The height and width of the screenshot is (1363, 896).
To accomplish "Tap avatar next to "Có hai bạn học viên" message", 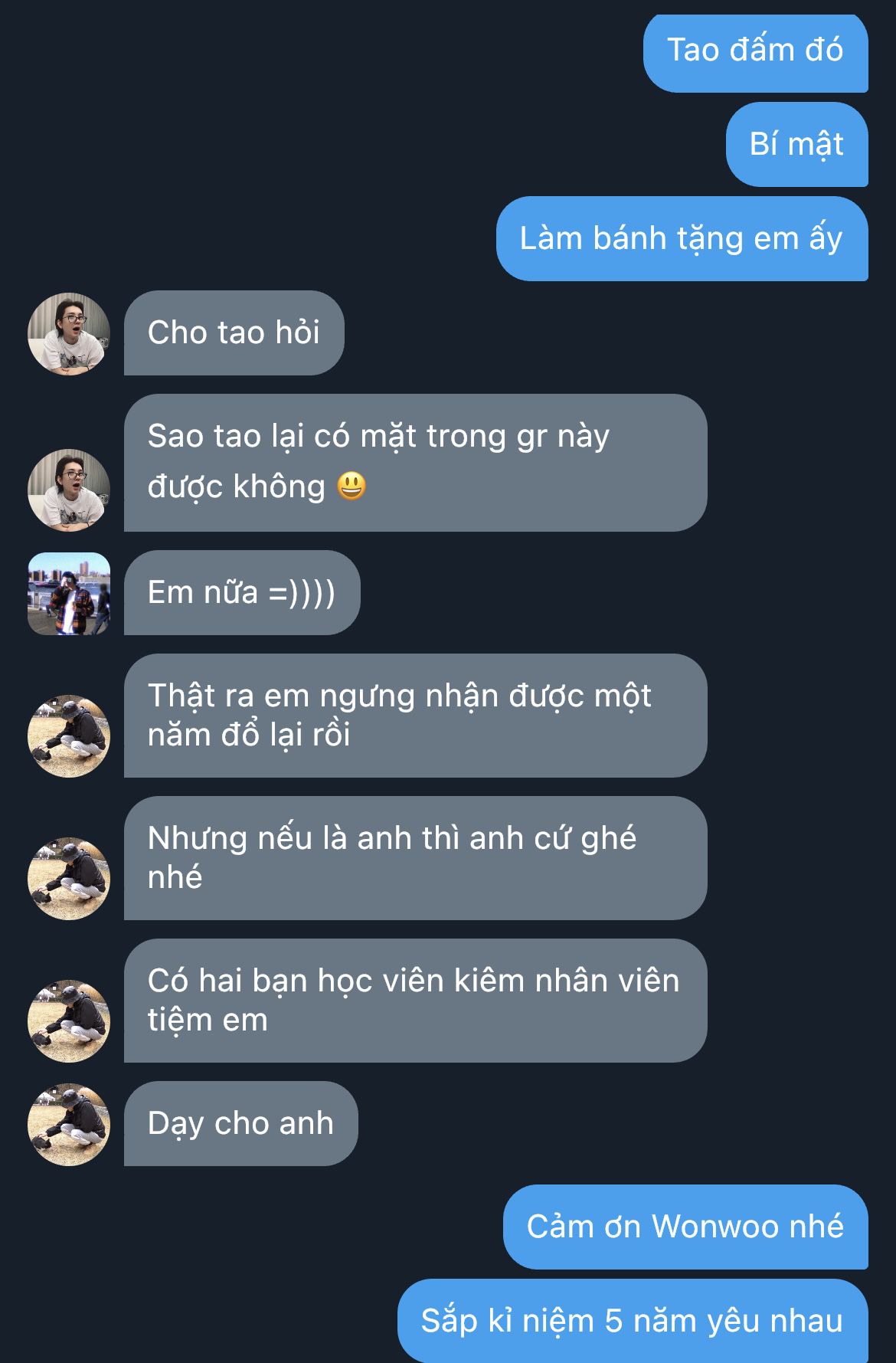I will pos(69,1021).
